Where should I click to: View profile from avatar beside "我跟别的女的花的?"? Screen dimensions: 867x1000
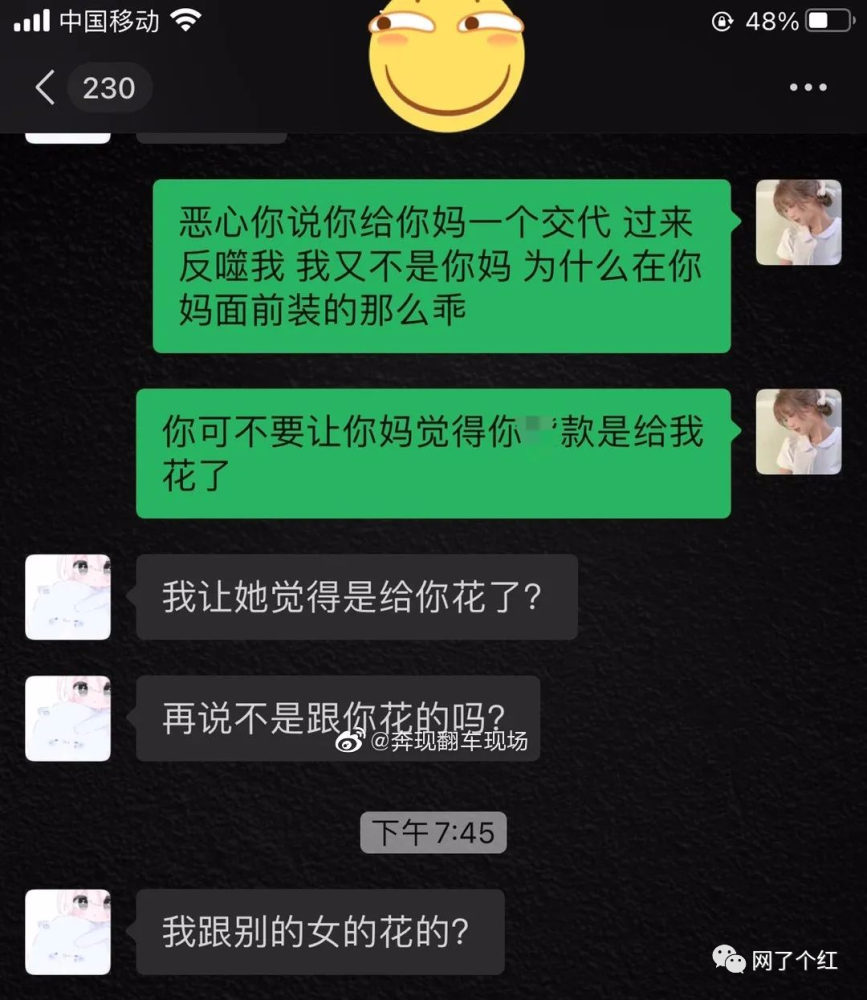coord(68,932)
